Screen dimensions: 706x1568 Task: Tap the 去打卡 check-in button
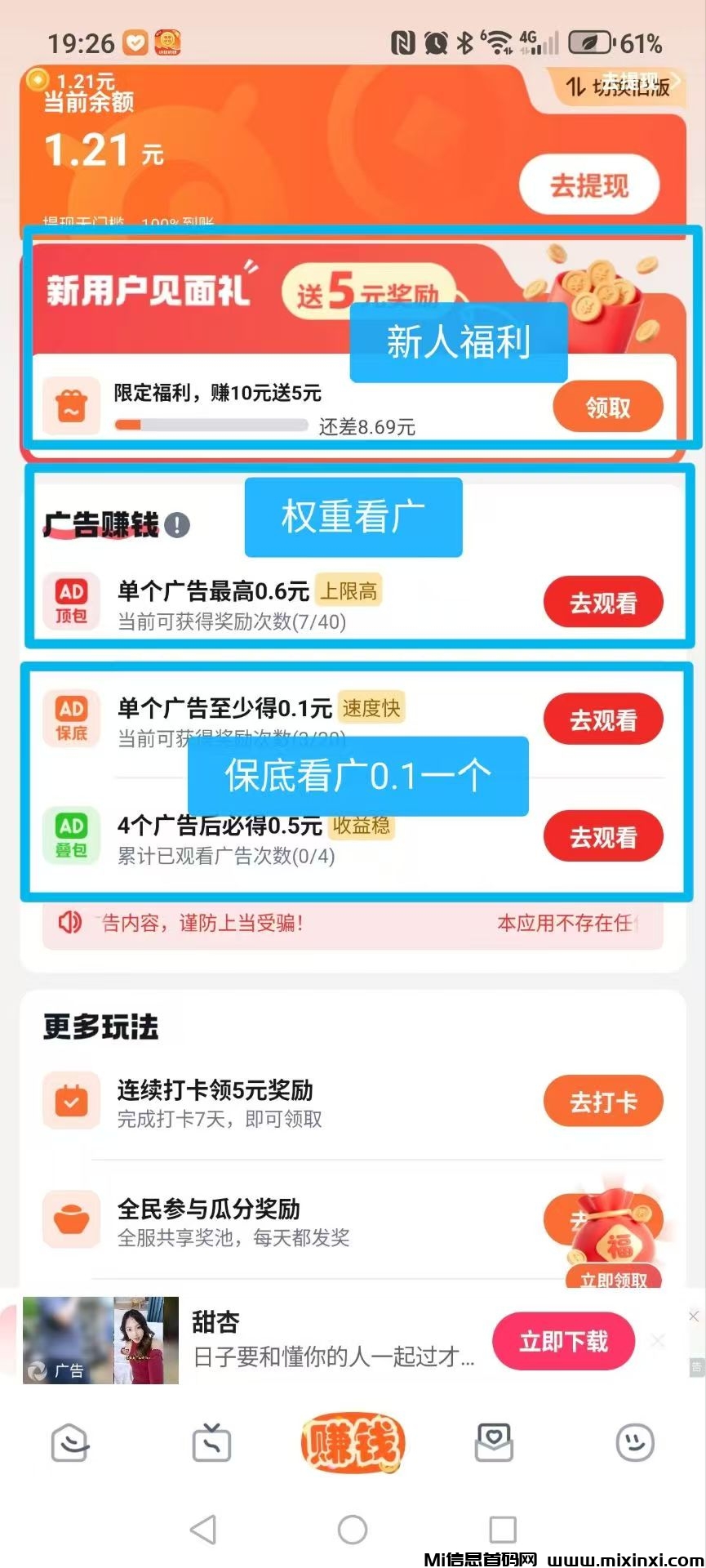click(603, 1101)
